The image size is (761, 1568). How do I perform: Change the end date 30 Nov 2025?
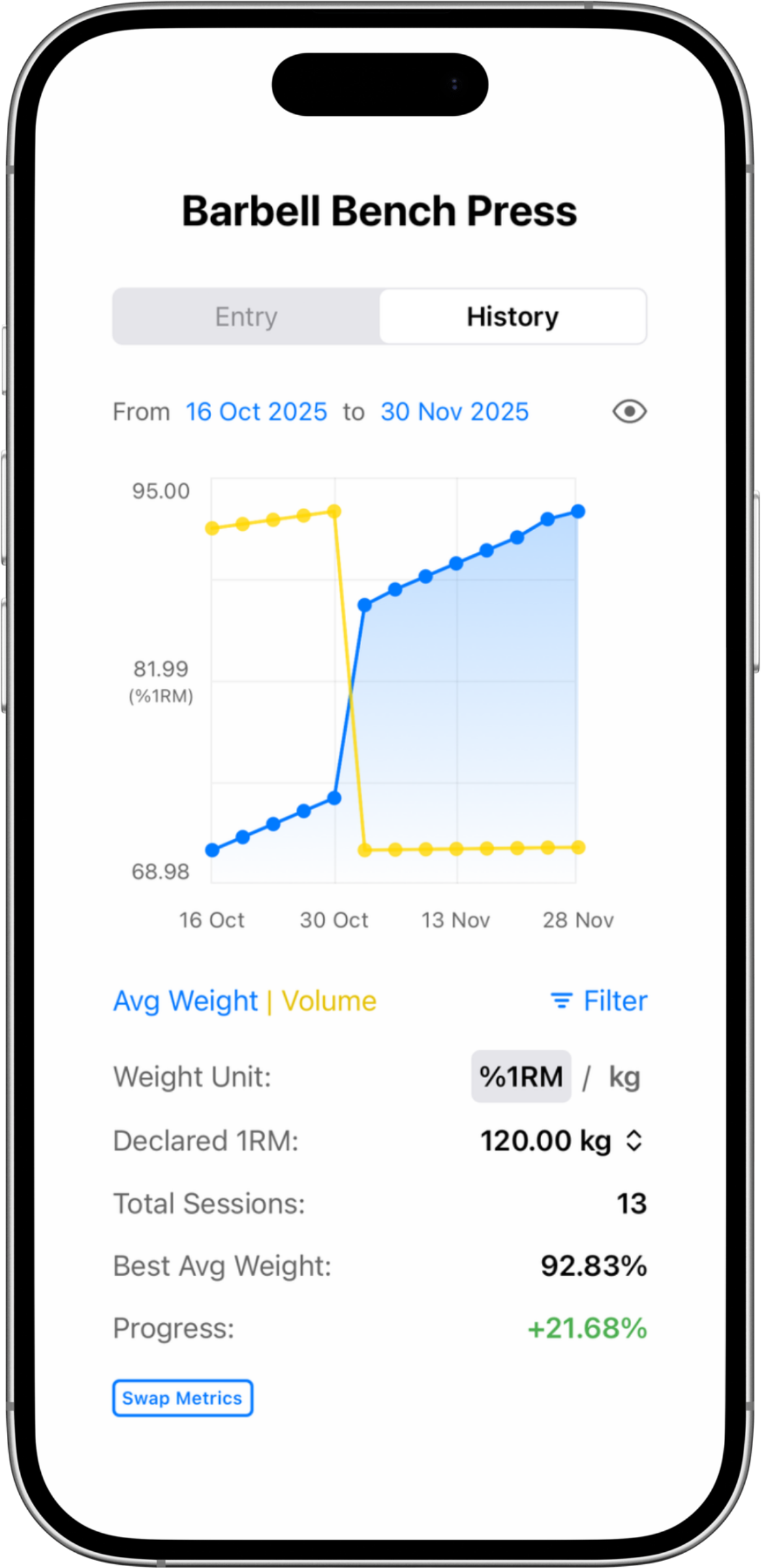tap(454, 412)
